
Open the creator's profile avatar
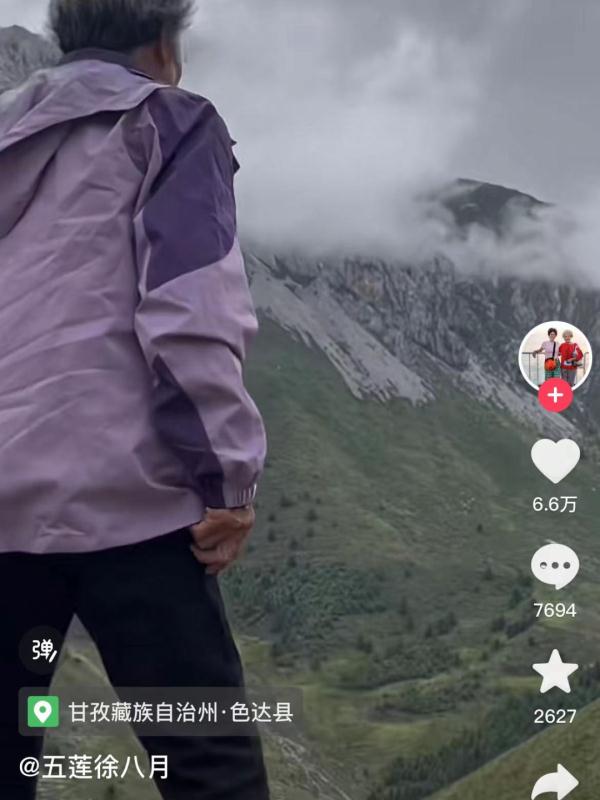555,356
